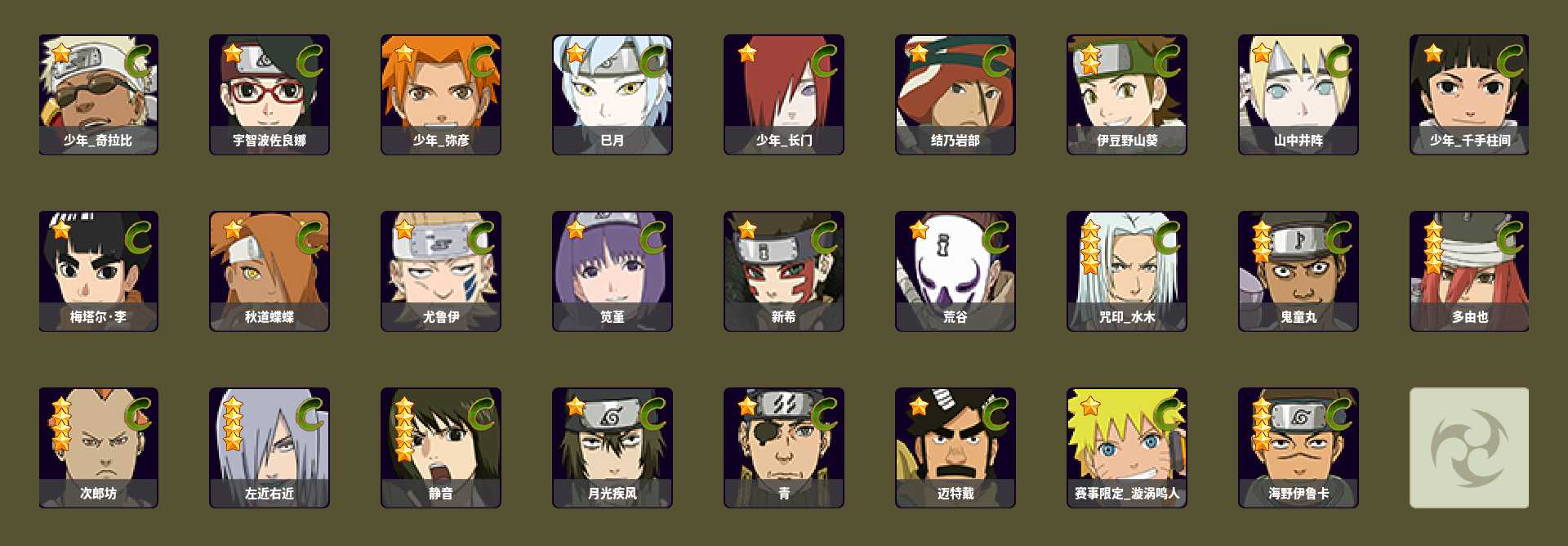Select the 月光疾风 ninja
This screenshot has width=1568, height=546.
[x=612, y=447]
